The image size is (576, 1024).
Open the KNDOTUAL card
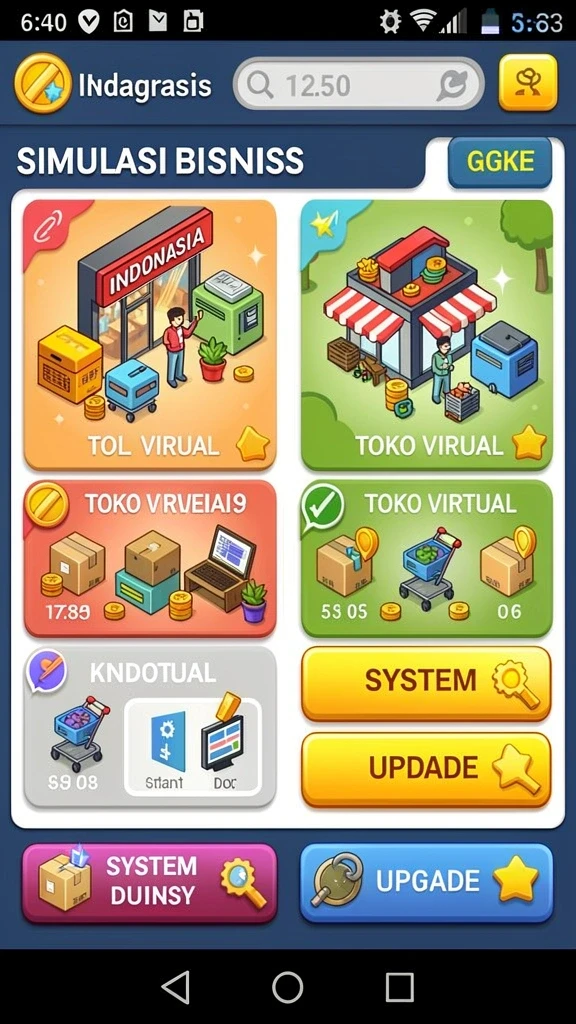coord(150,726)
